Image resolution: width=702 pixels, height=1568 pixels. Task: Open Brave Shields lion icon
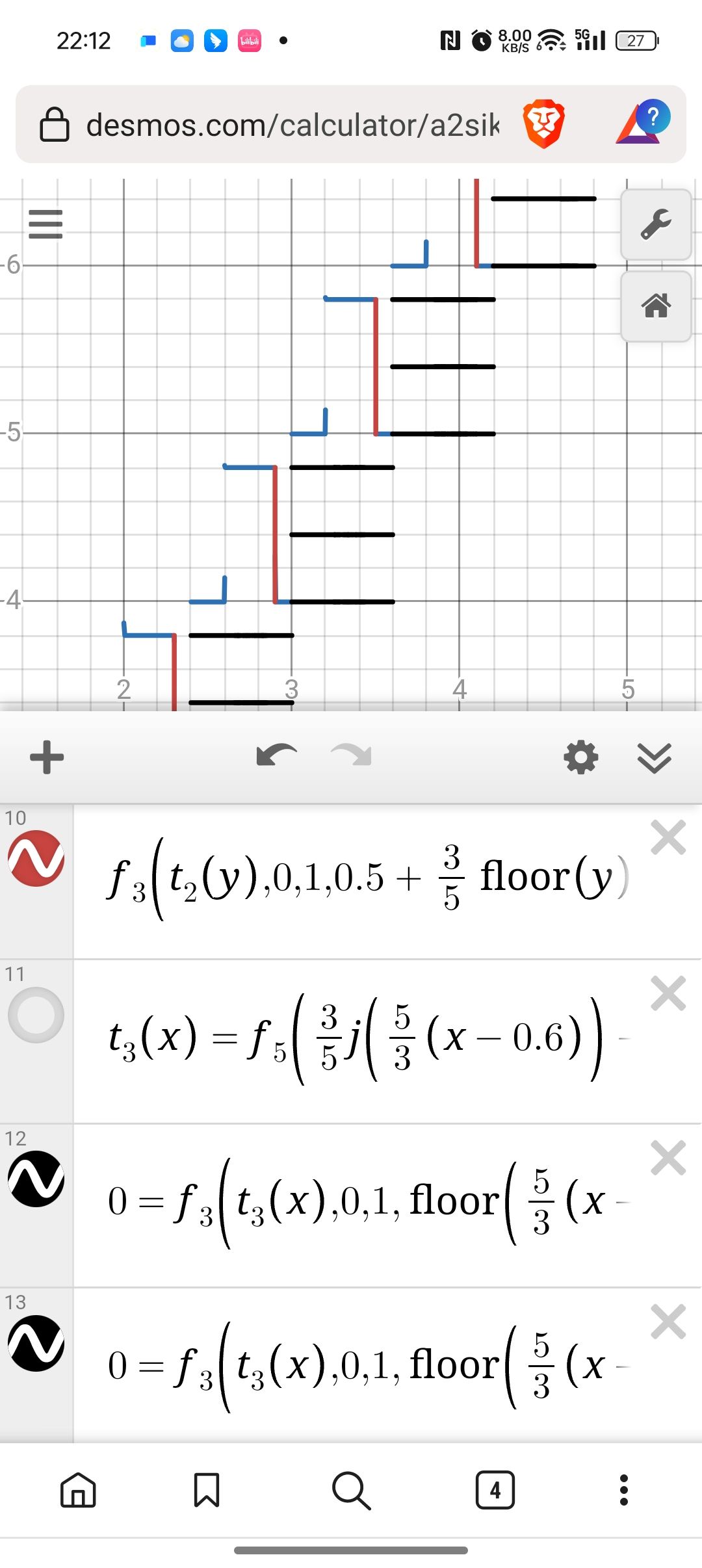pos(543,124)
